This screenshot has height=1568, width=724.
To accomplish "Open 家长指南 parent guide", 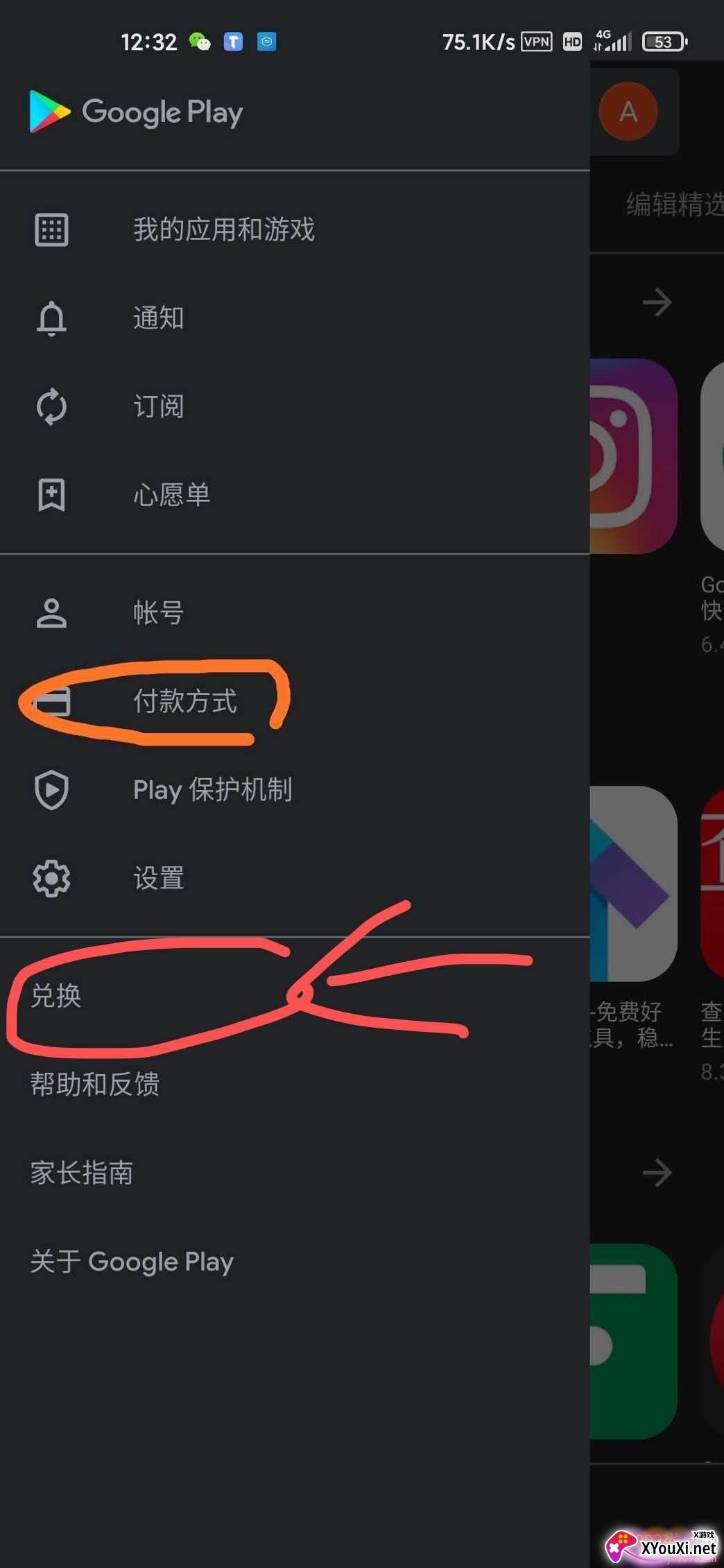I will pos(82,1173).
